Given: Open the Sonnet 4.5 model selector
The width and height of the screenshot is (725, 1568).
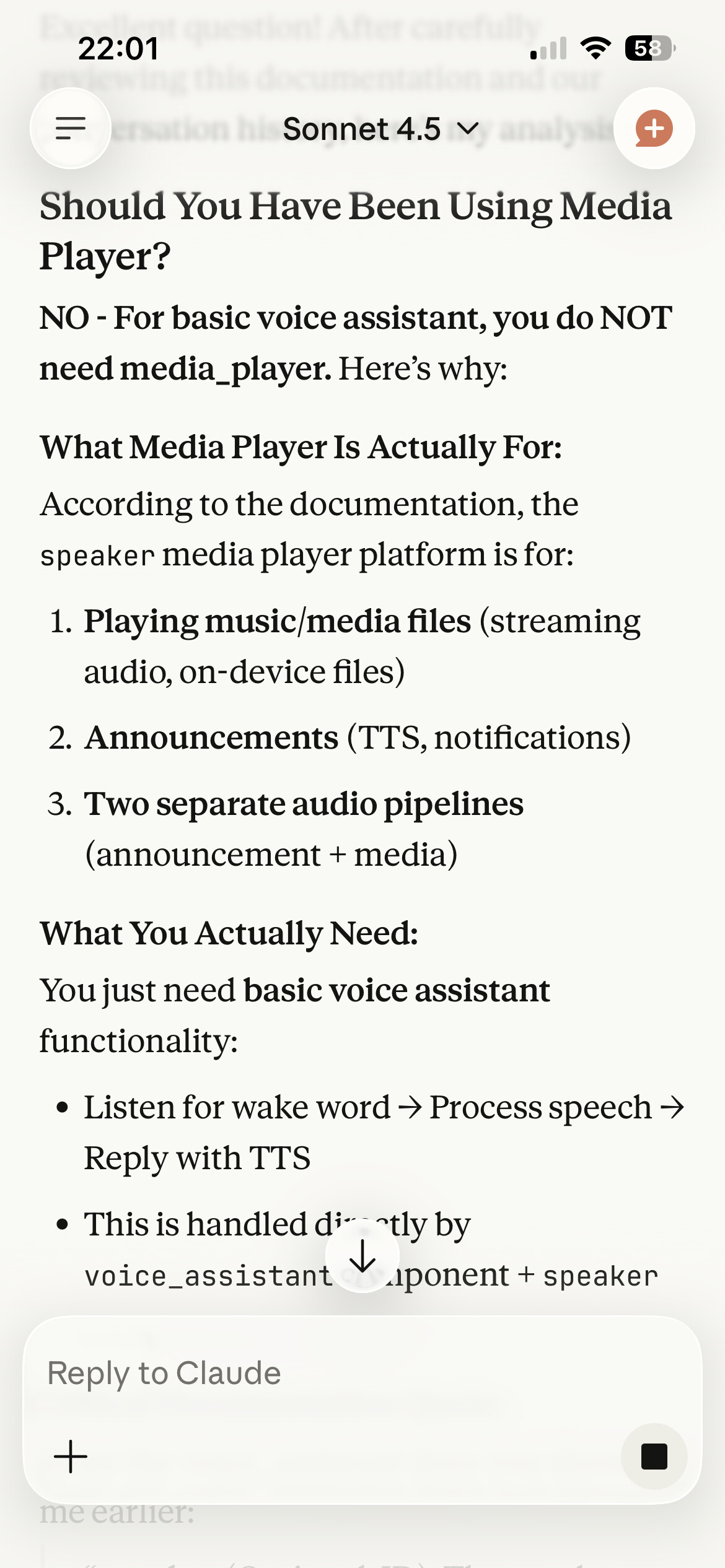Looking at the screenshot, I should (x=380, y=129).
